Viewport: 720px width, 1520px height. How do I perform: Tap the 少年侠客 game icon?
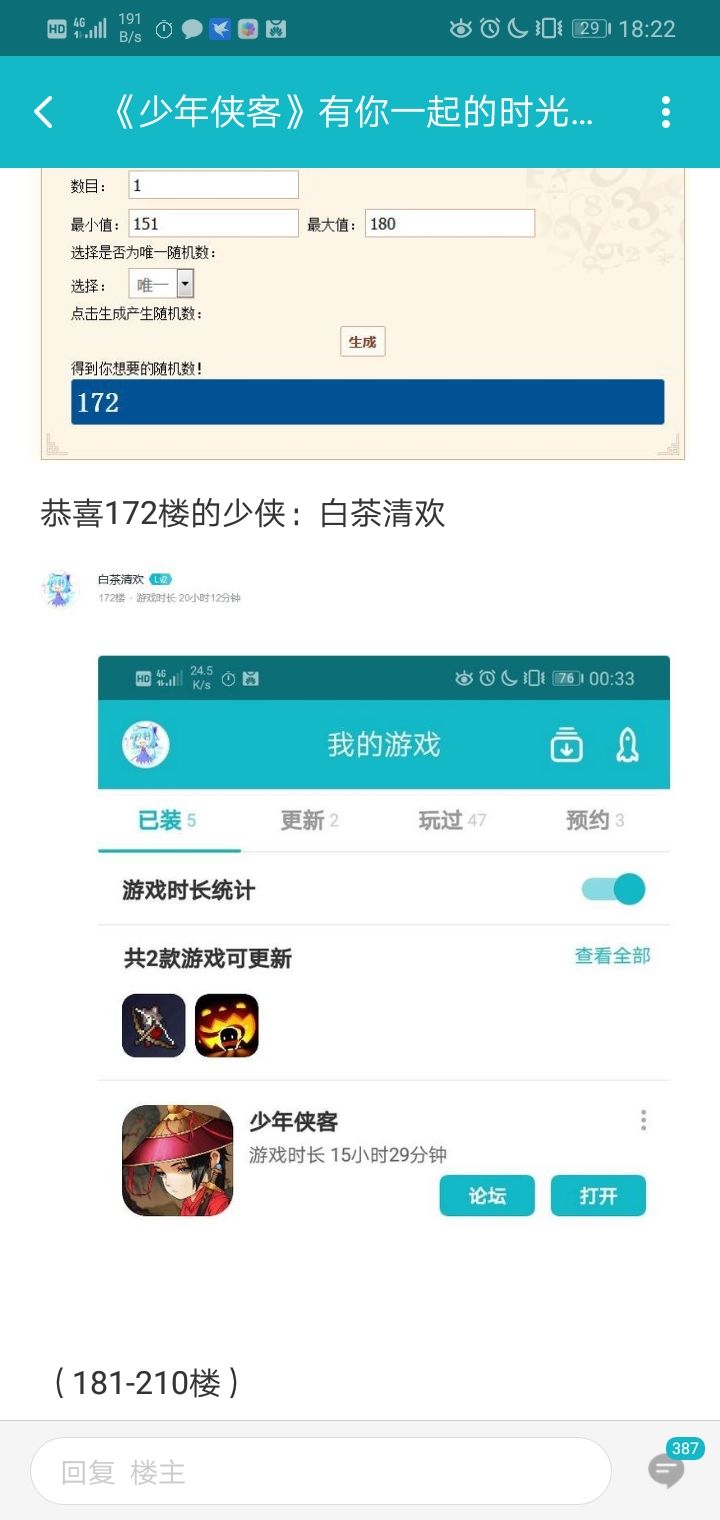point(178,1160)
